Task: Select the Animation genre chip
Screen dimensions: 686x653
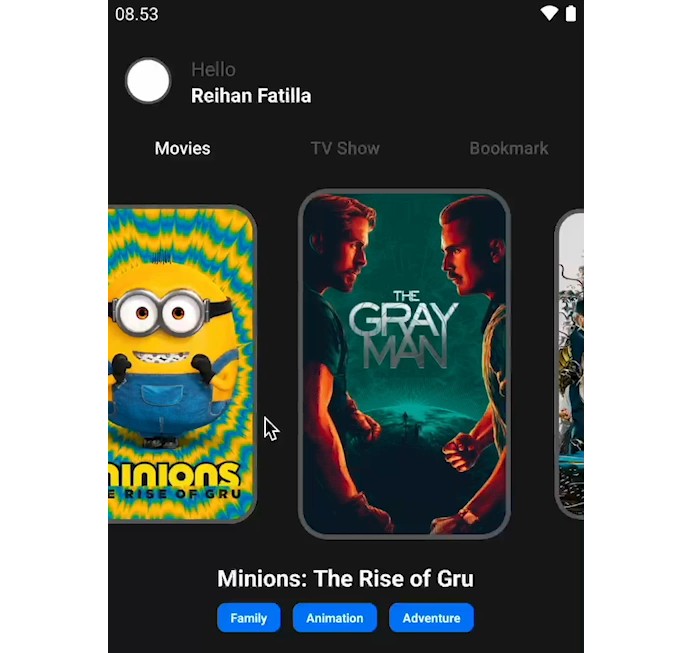Action: (x=334, y=618)
